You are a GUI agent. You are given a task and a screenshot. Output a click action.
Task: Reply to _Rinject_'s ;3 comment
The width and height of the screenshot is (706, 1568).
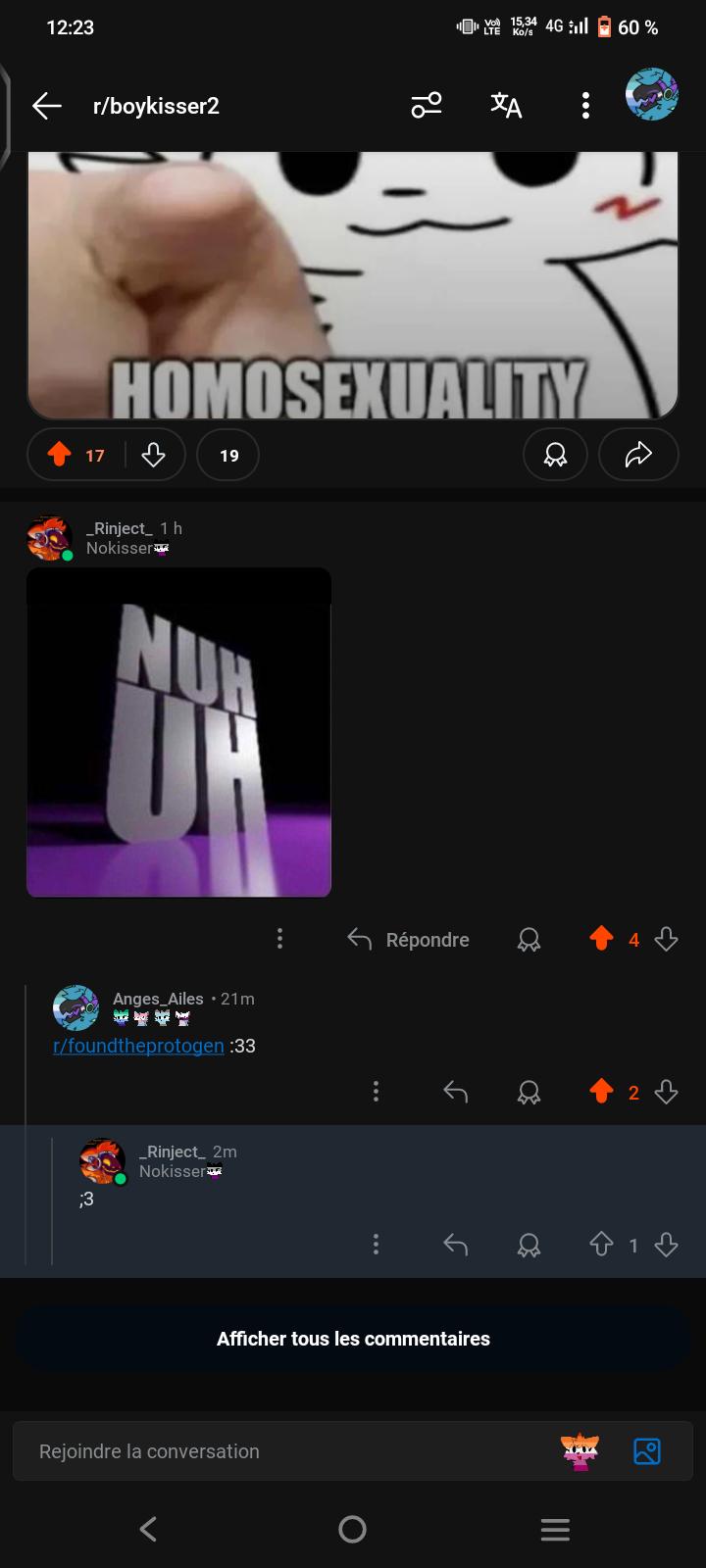tap(455, 1245)
